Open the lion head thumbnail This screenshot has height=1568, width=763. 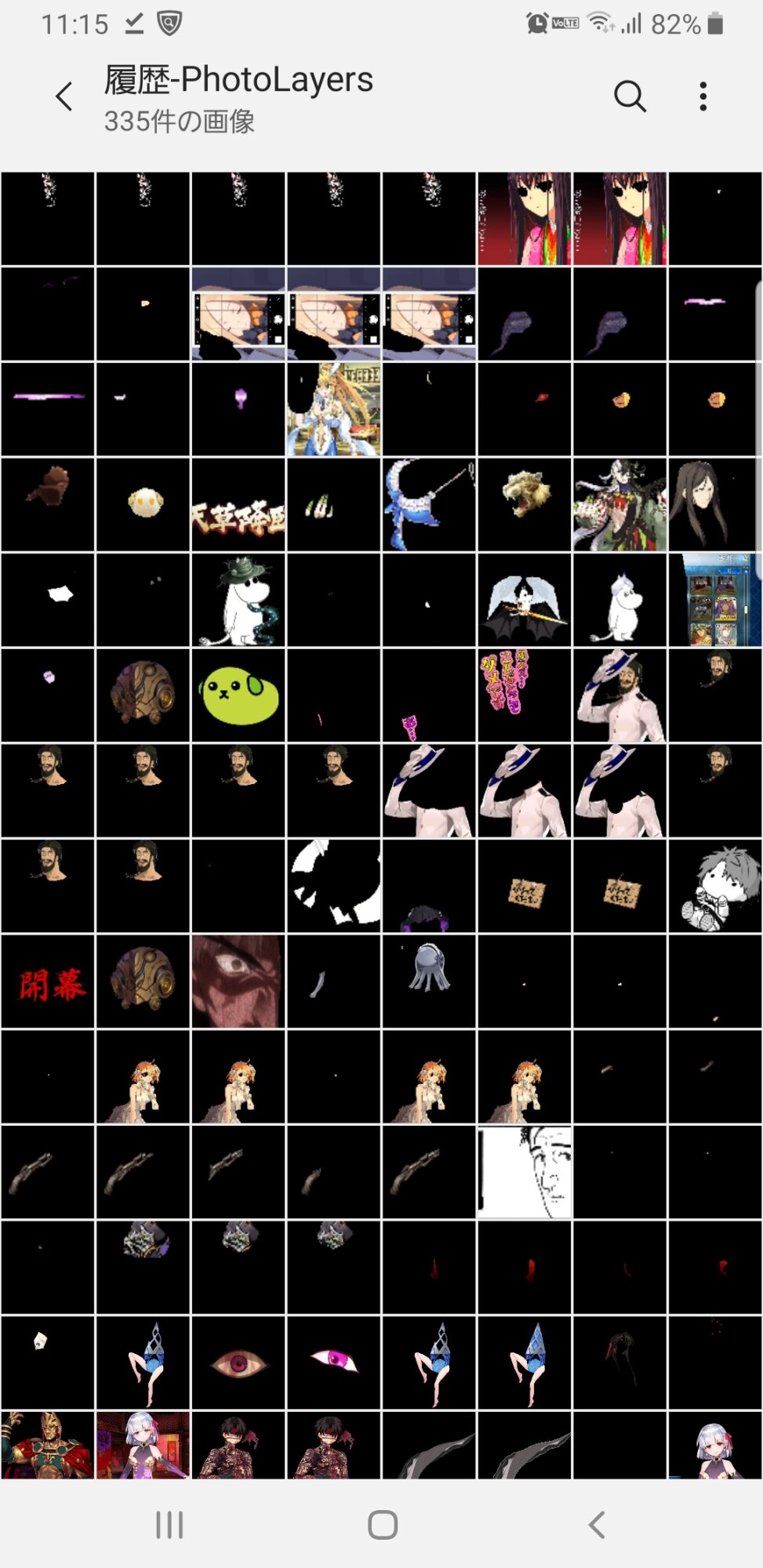[525, 504]
